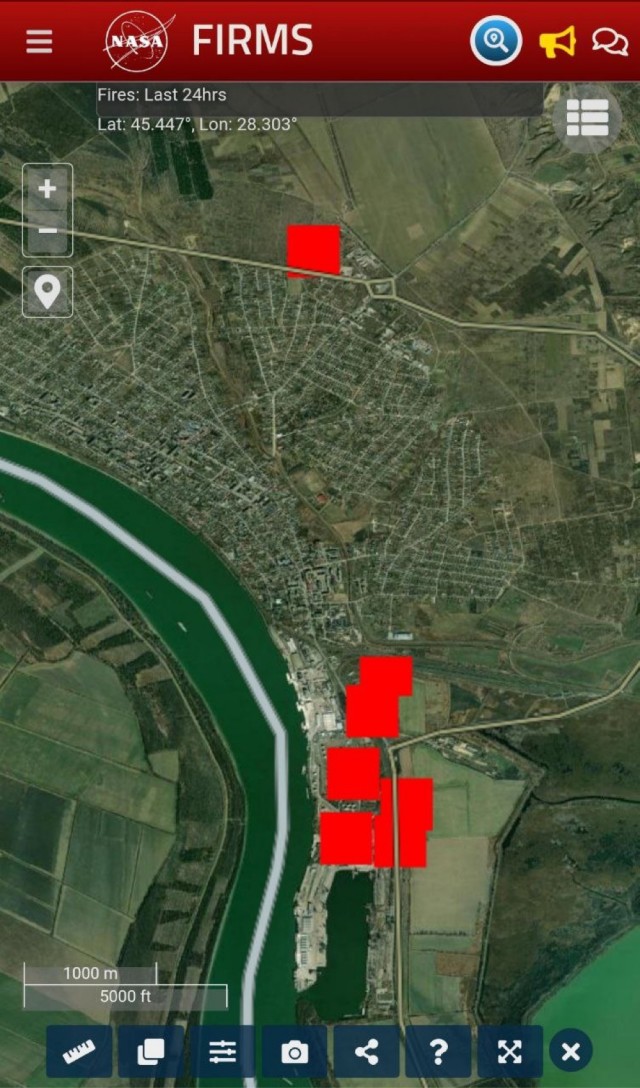This screenshot has height=1088, width=640.
Task: Open the map legend list
Action: pyautogui.click(x=587, y=119)
